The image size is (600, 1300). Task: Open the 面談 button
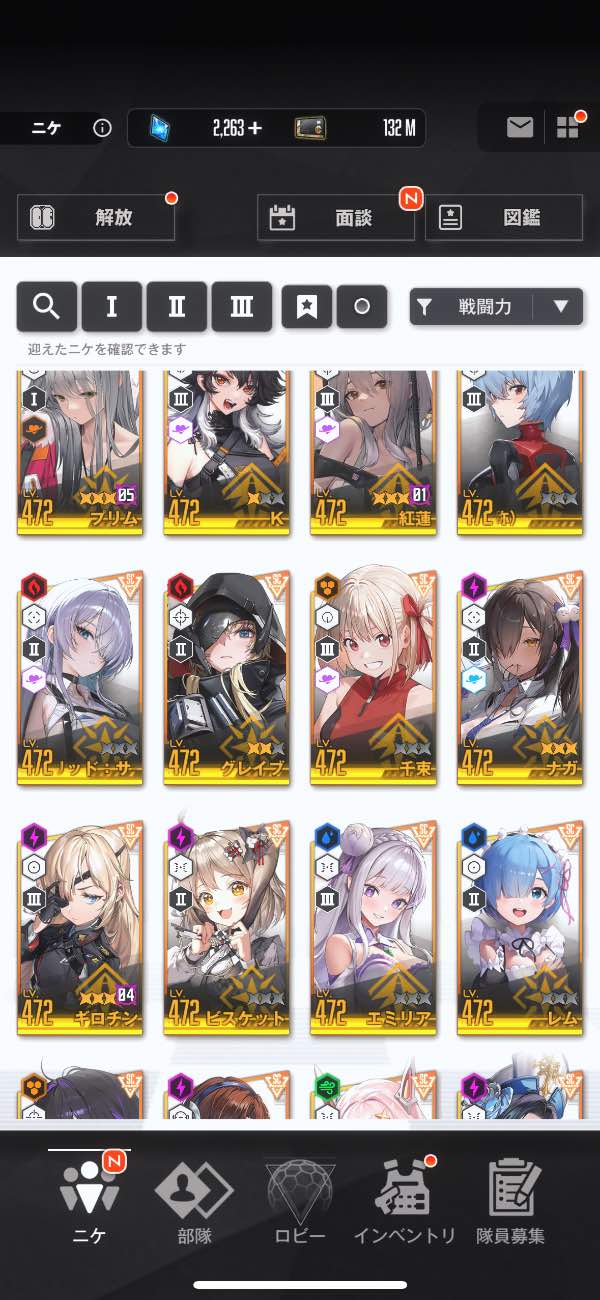click(x=336, y=217)
